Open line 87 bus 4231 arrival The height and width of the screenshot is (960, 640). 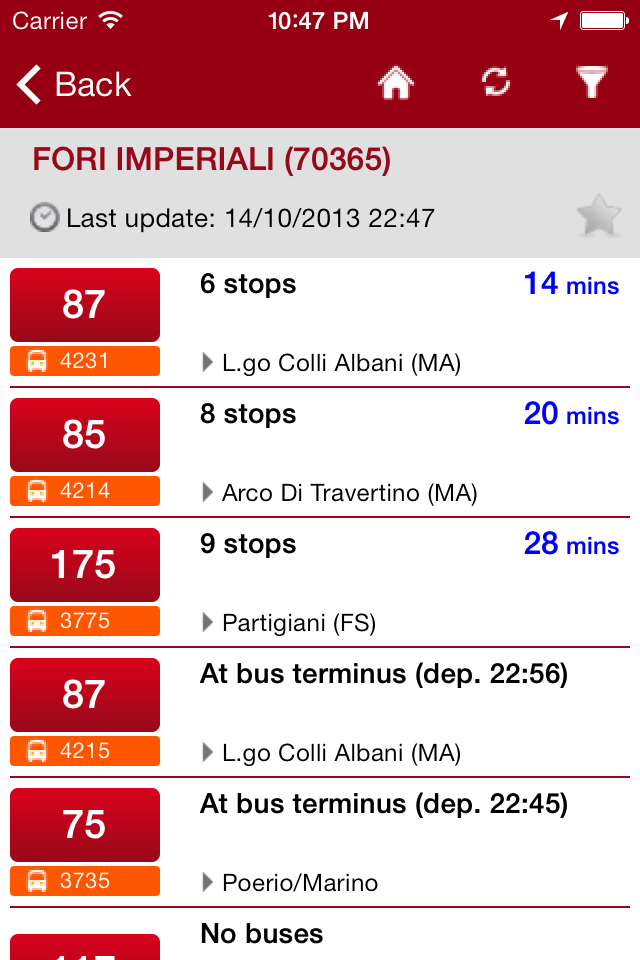[x=320, y=322]
